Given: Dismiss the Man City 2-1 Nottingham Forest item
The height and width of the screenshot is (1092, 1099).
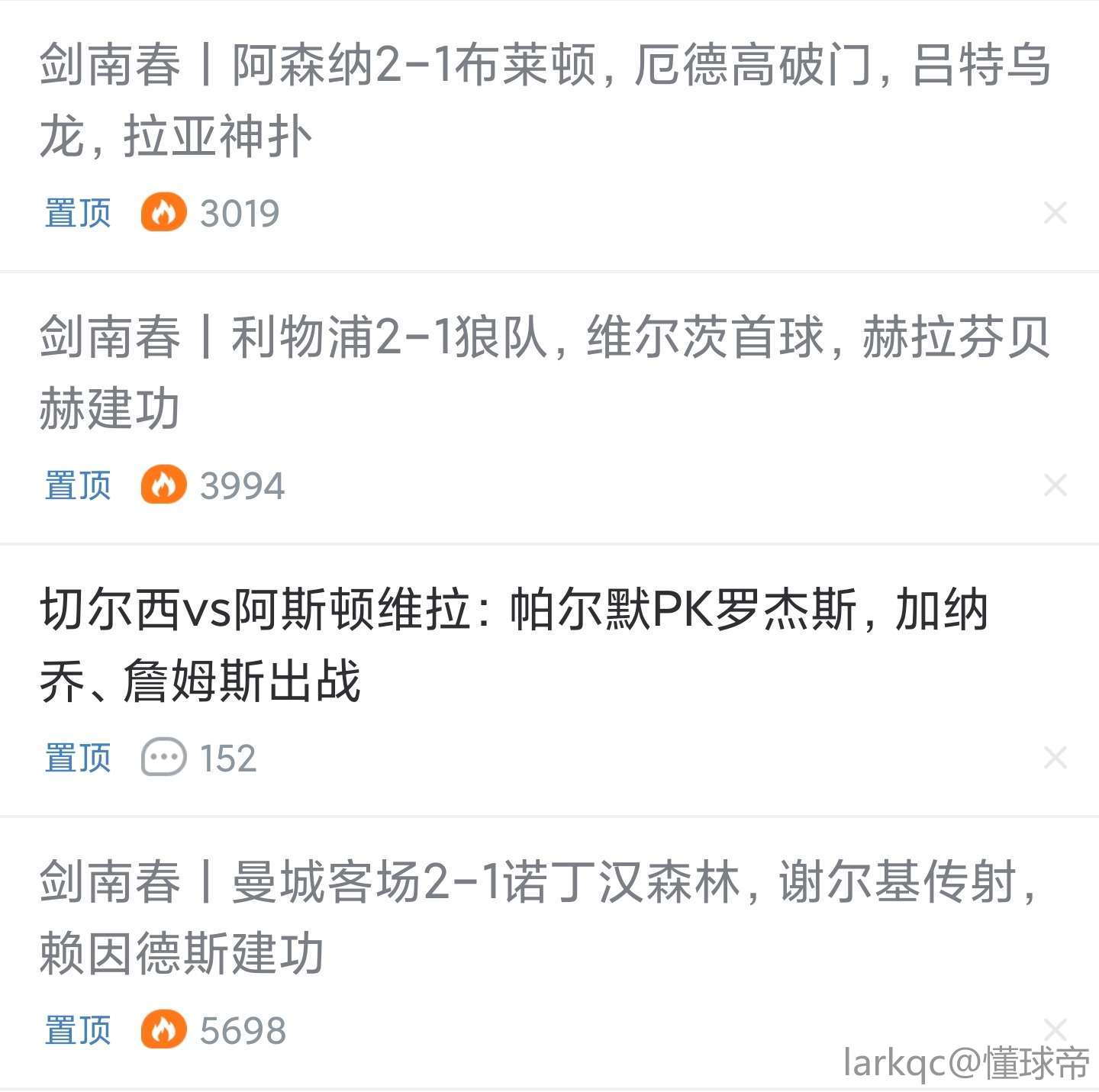Looking at the screenshot, I should (1055, 1029).
